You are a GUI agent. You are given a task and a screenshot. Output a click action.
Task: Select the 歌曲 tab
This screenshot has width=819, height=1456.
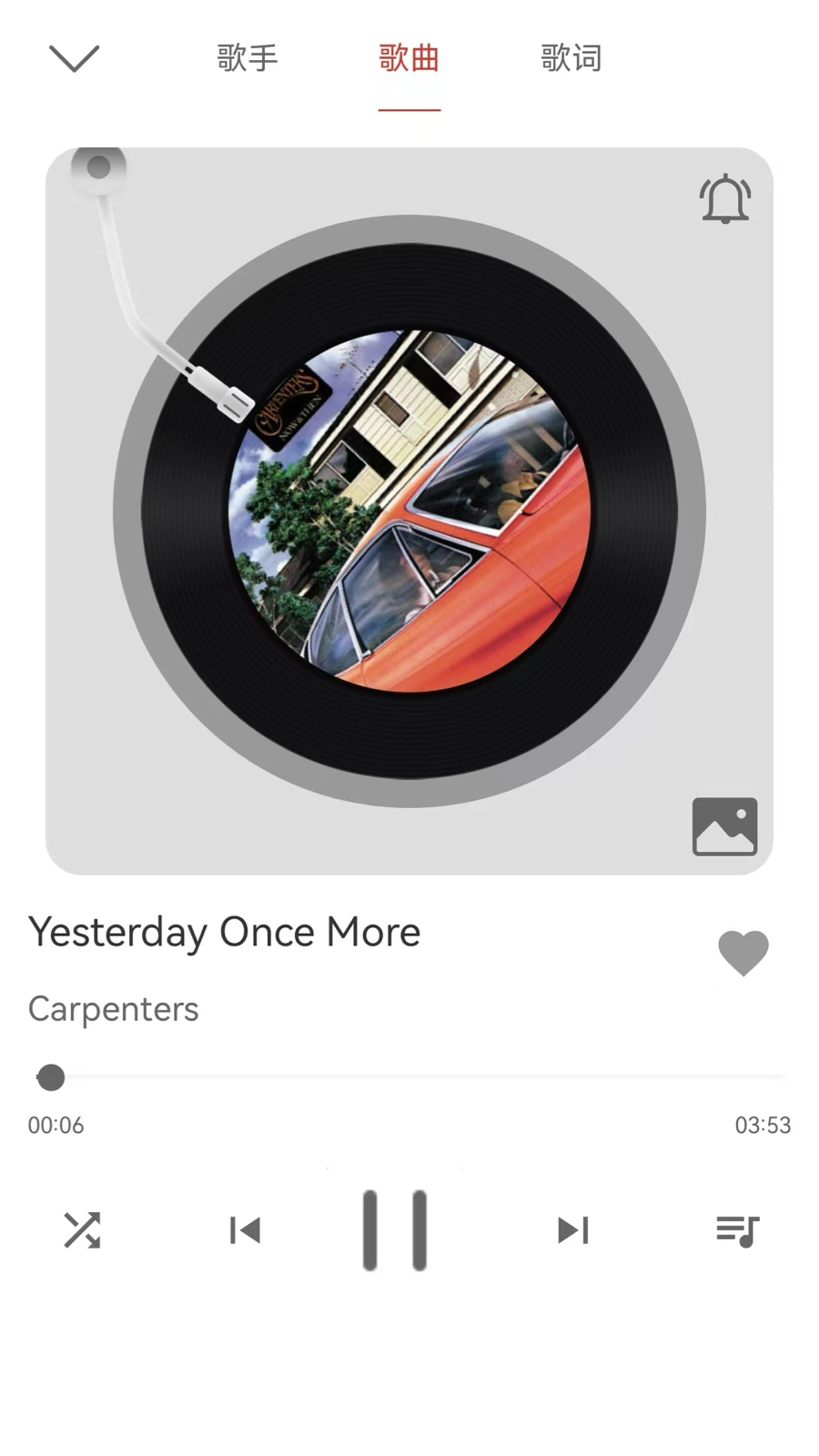[409, 58]
